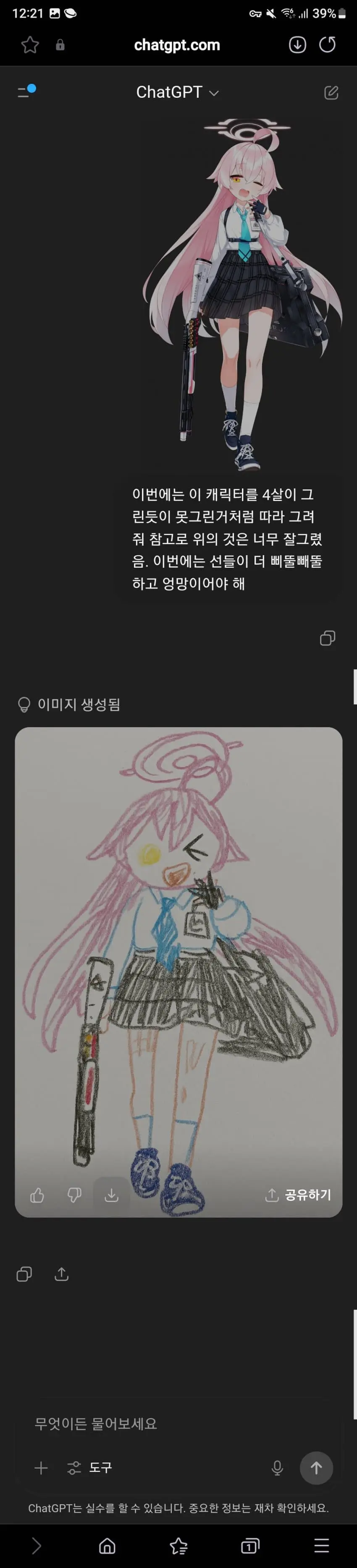Open 도구 tools menu
Viewport: 357px width, 1568px height.
point(90,1468)
